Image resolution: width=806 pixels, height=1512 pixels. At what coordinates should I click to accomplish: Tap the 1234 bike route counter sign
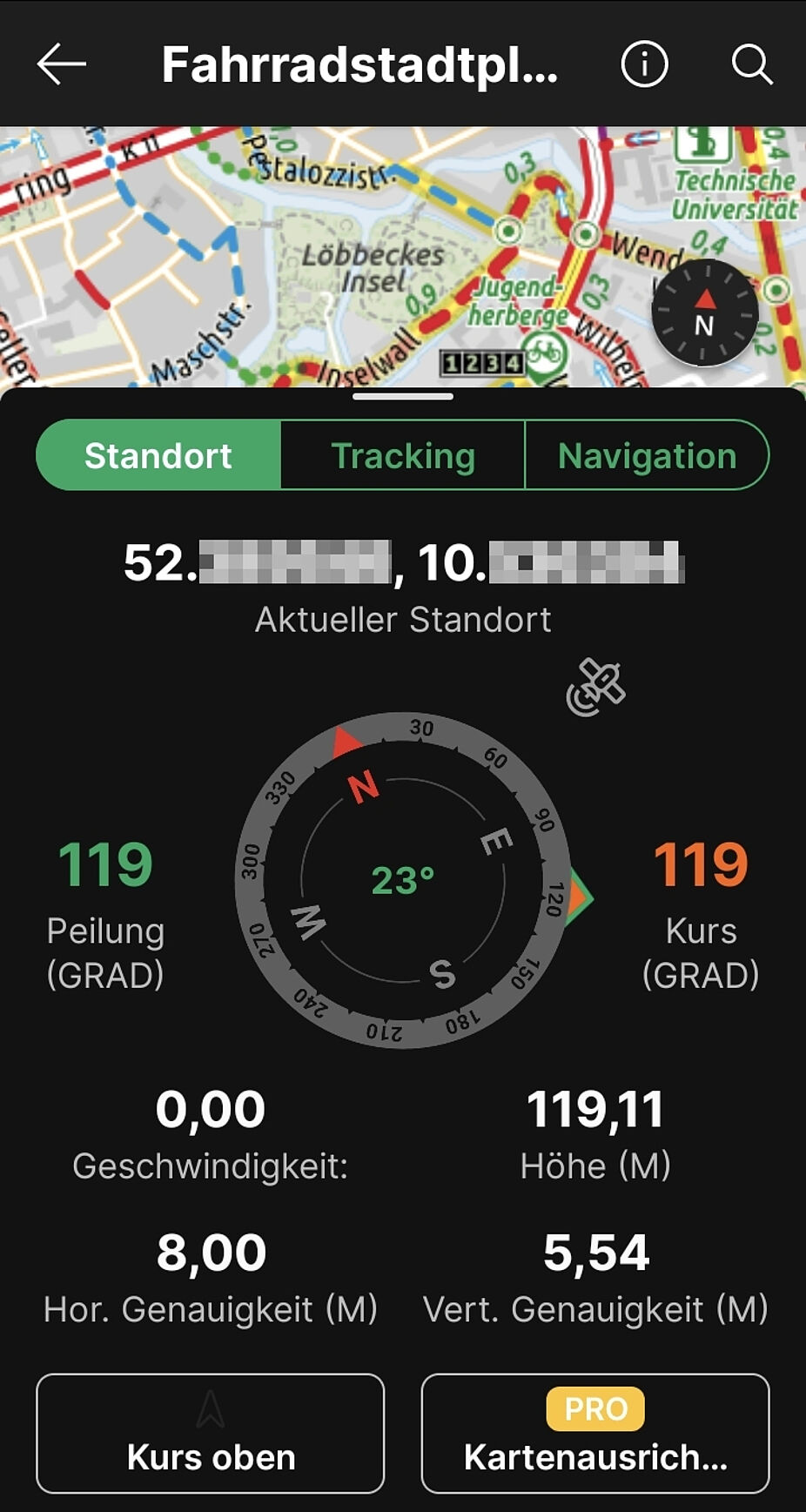(481, 360)
